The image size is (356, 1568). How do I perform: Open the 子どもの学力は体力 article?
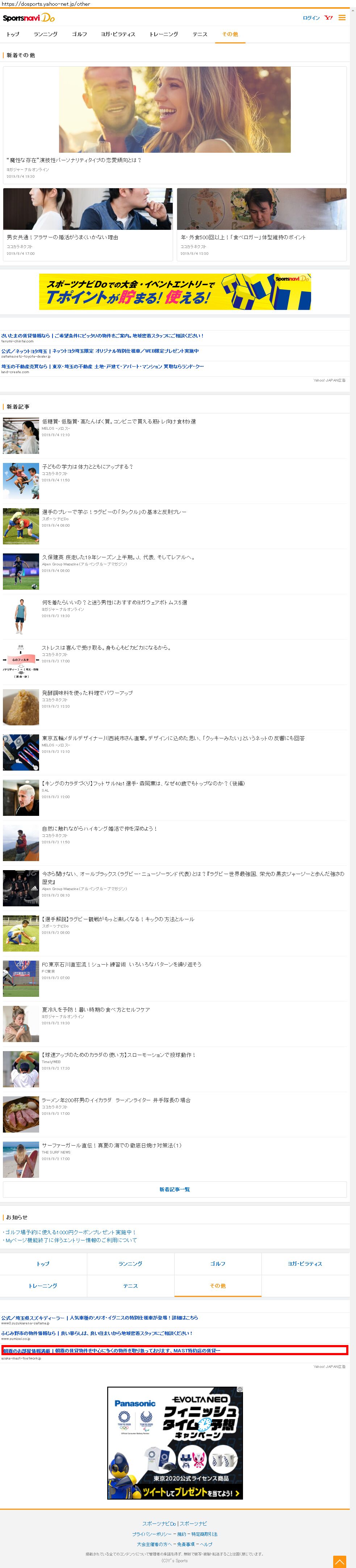tap(175, 481)
